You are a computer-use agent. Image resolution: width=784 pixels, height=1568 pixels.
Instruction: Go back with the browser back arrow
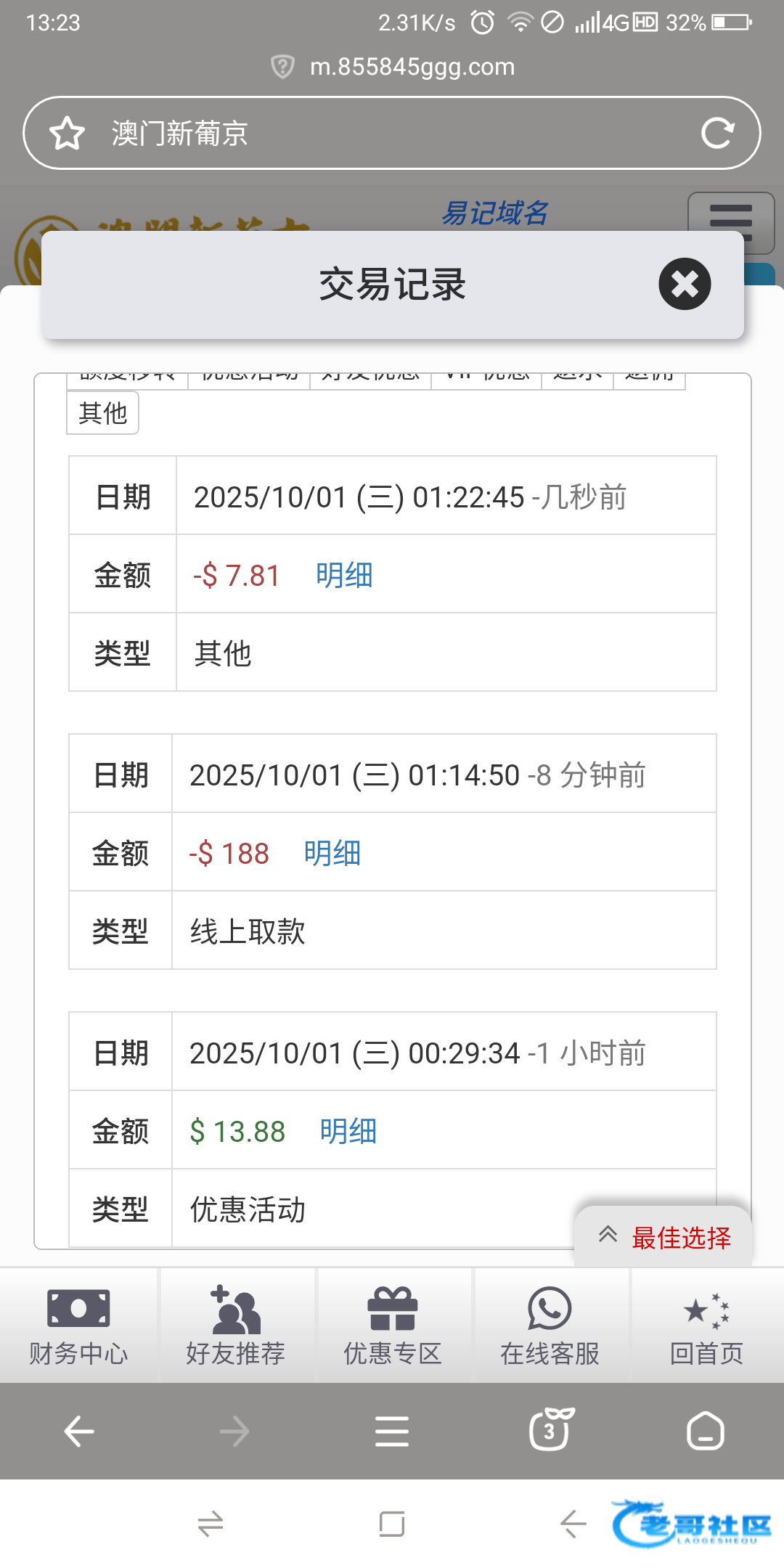(x=78, y=1432)
